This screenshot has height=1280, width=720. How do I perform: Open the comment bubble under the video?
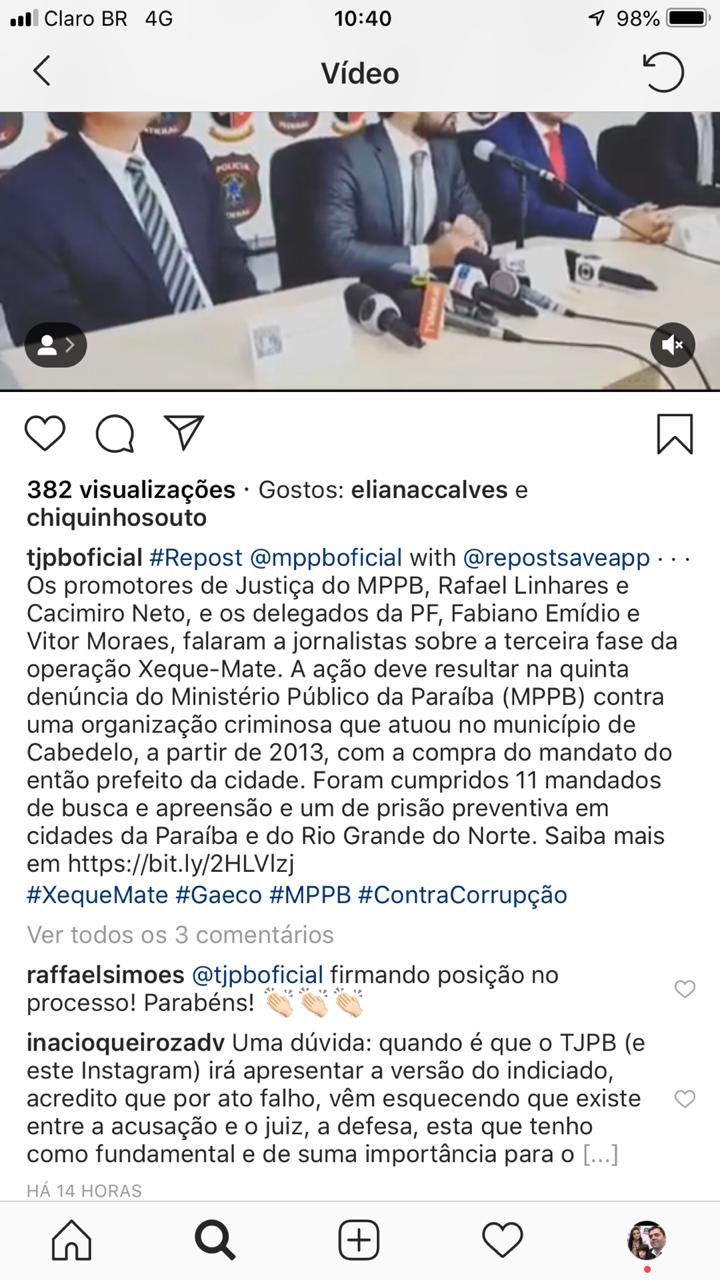pyautogui.click(x=115, y=433)
